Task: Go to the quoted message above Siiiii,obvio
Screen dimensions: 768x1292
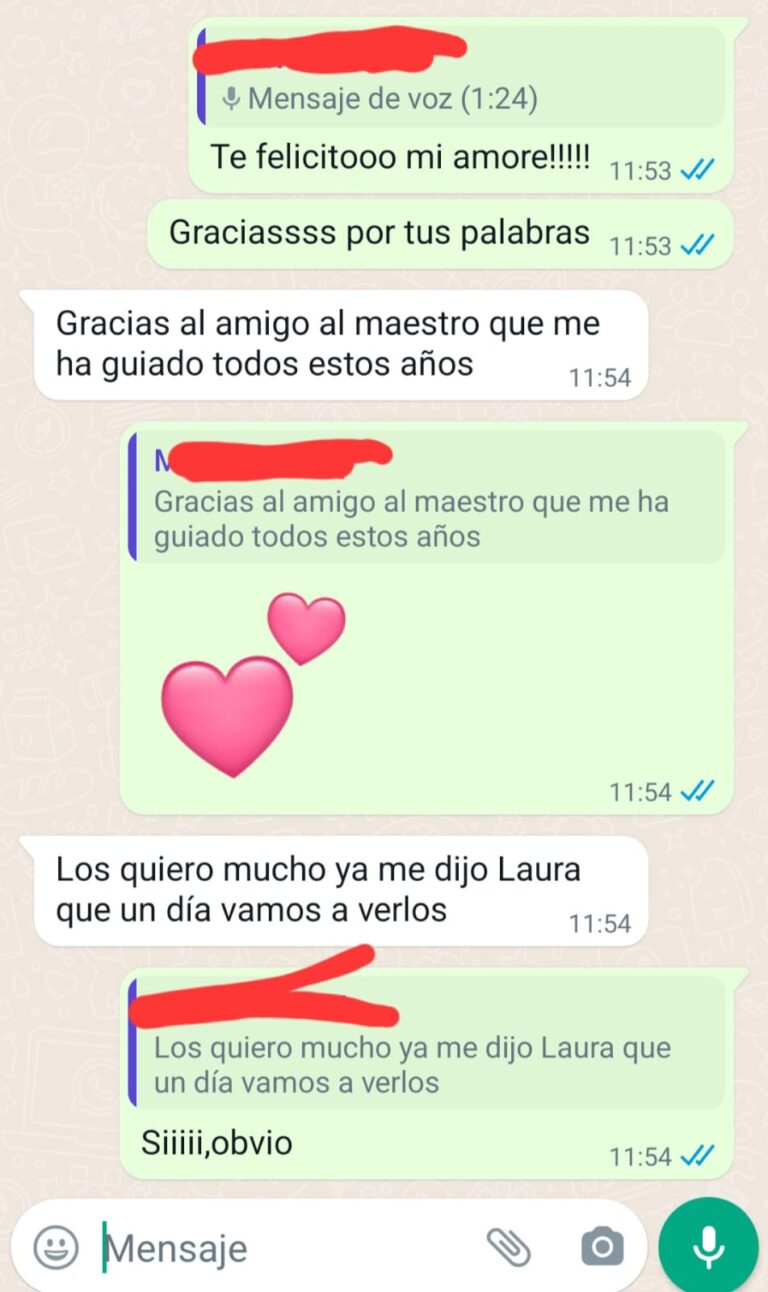Action: click(x=425, y=1045)
